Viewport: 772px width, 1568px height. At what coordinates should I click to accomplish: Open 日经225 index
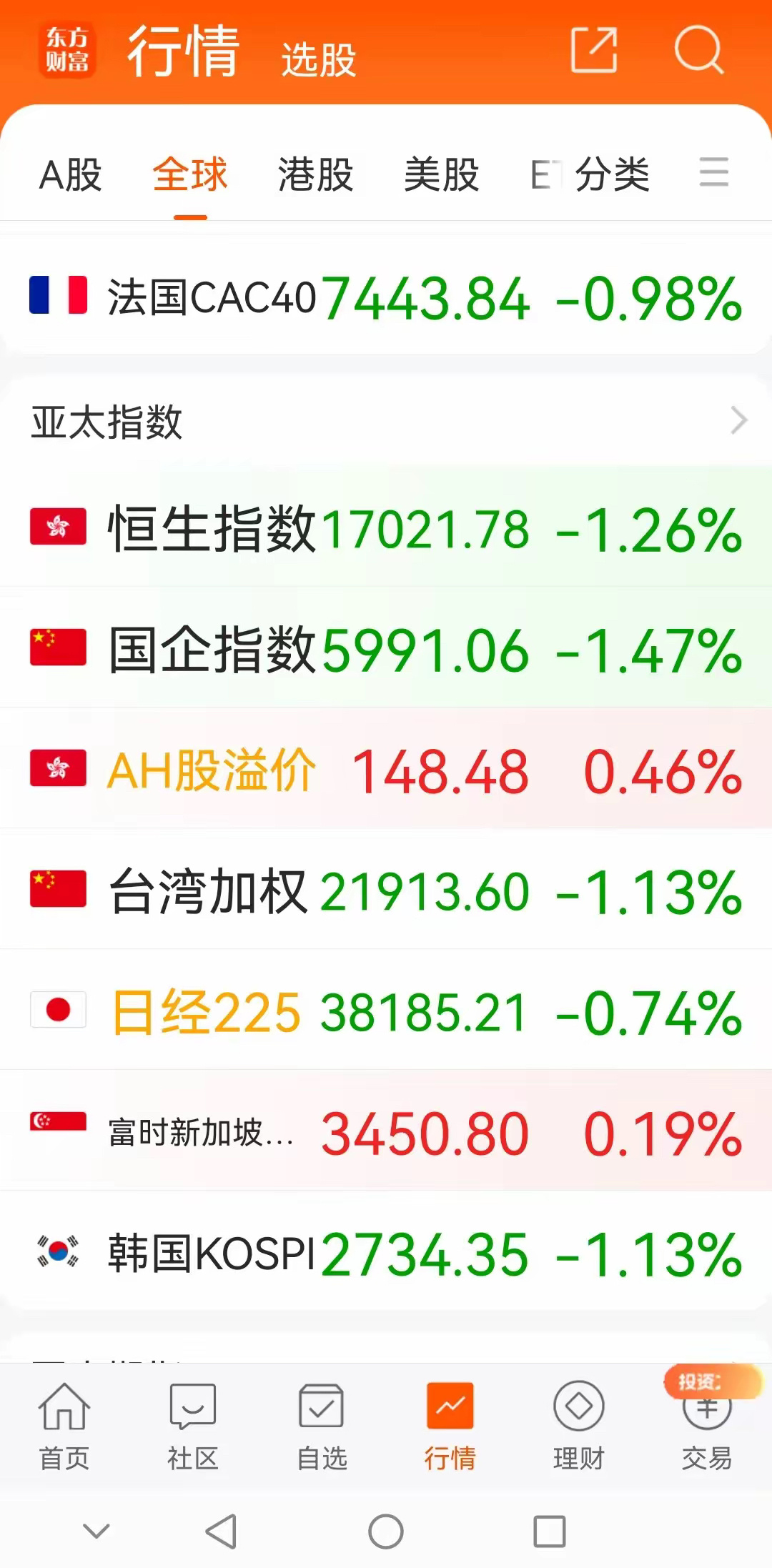(x=386, y=1011)
